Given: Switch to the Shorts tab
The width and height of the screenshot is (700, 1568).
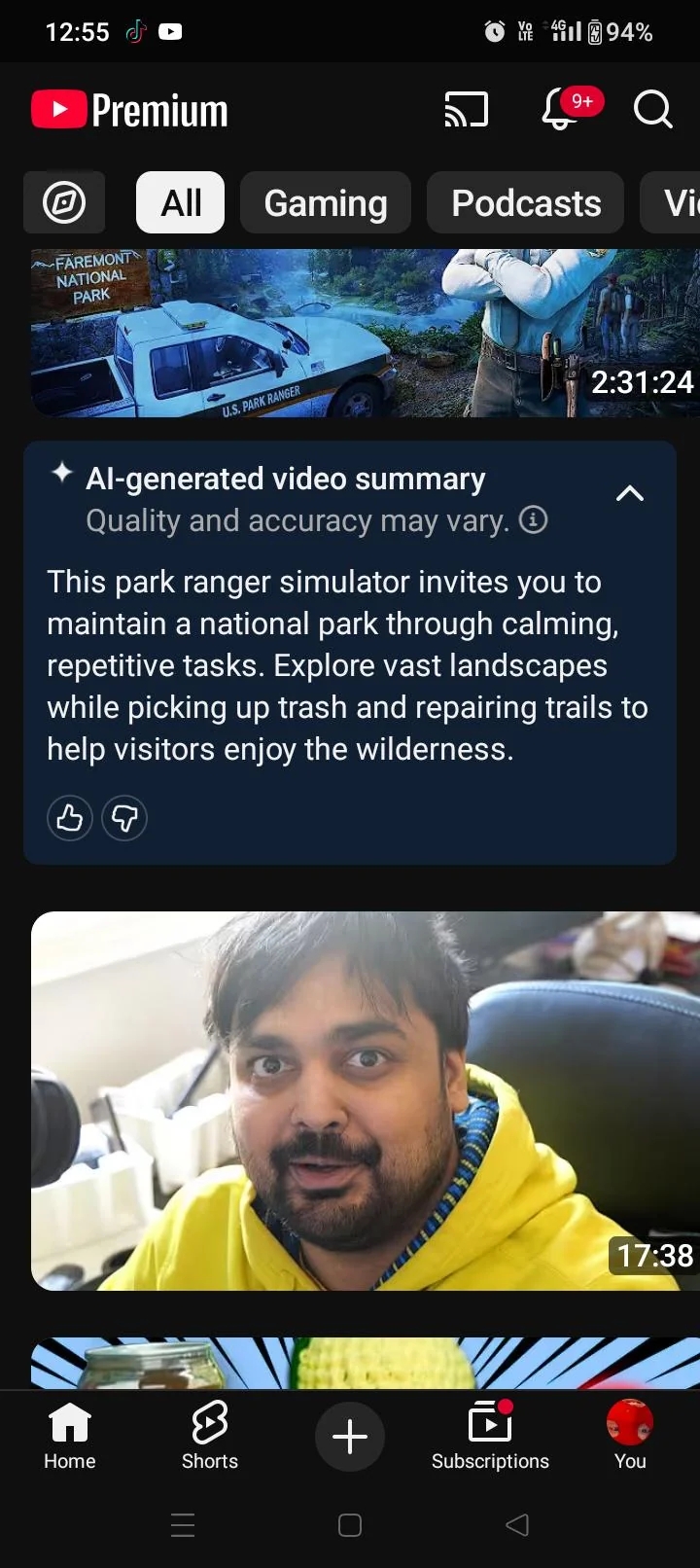Looking at the screenshot, I should click(210, 1436).
